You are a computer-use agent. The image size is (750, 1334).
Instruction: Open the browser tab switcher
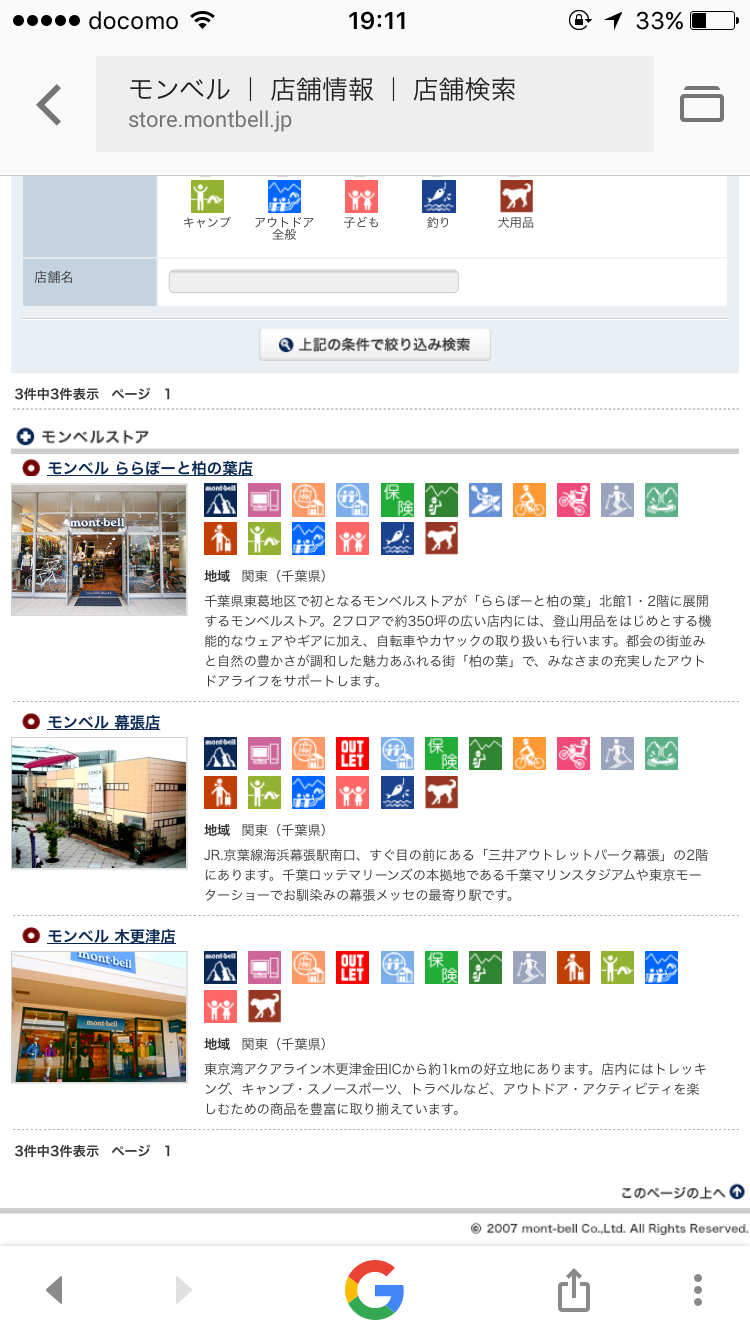702,104
